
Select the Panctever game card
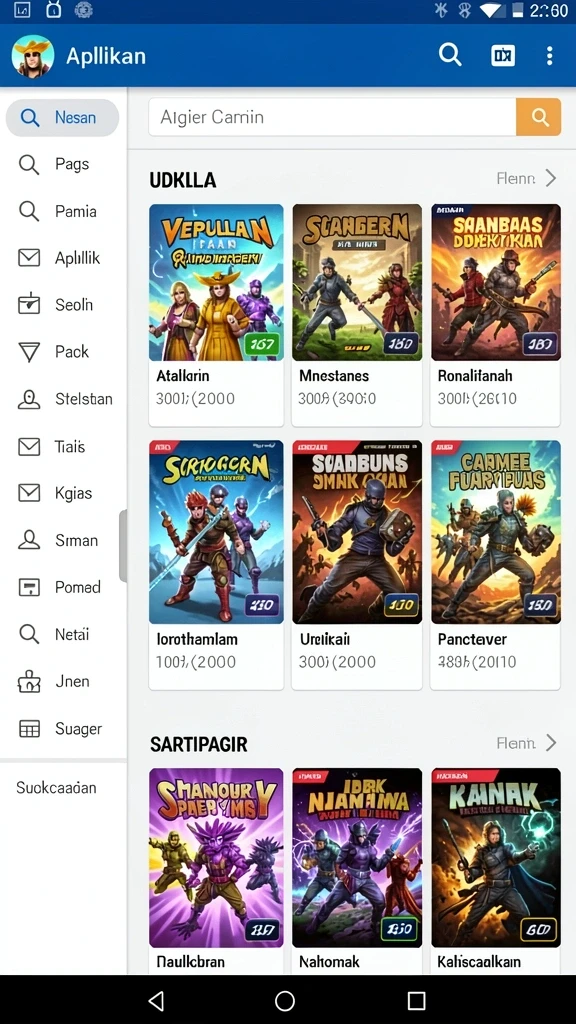tap(496, 565)
